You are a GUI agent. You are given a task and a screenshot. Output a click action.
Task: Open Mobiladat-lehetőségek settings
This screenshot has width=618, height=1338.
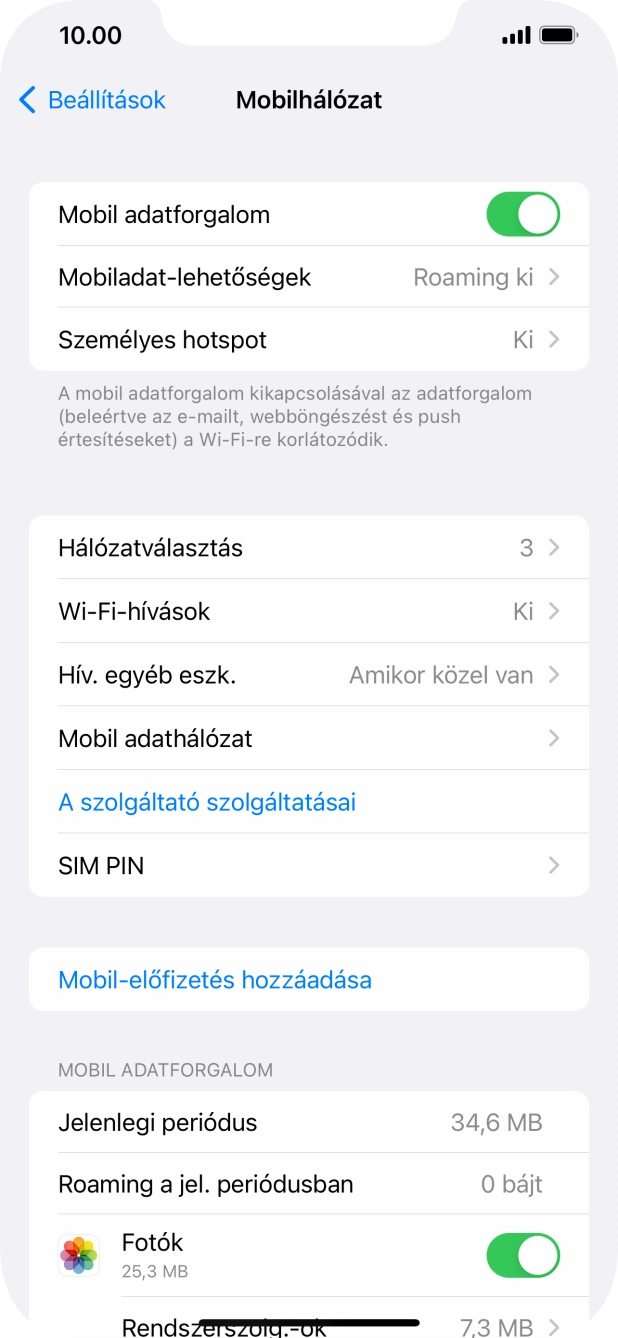[308, 277]
